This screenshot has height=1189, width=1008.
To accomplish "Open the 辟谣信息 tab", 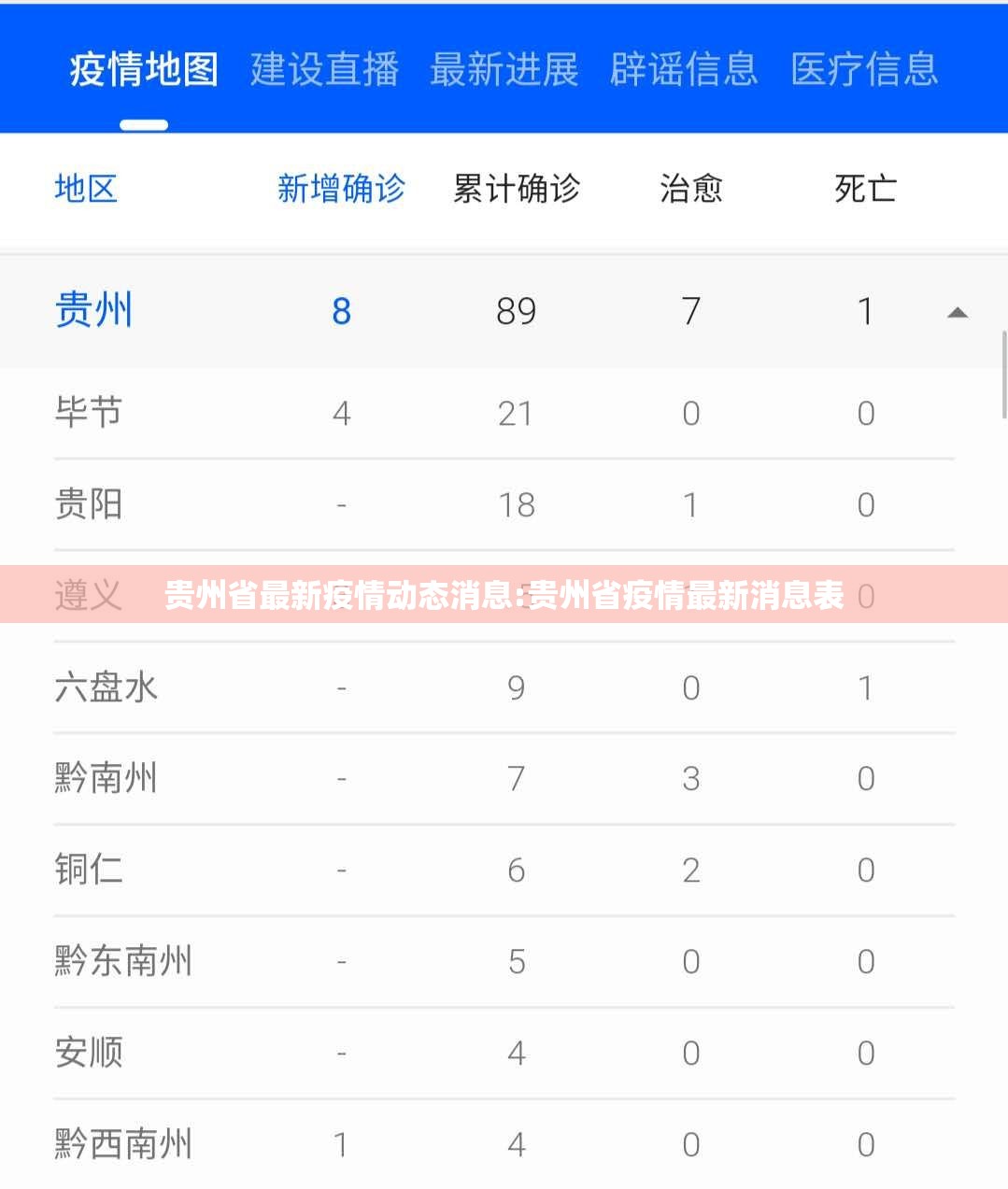I will [x=685, y=69].
